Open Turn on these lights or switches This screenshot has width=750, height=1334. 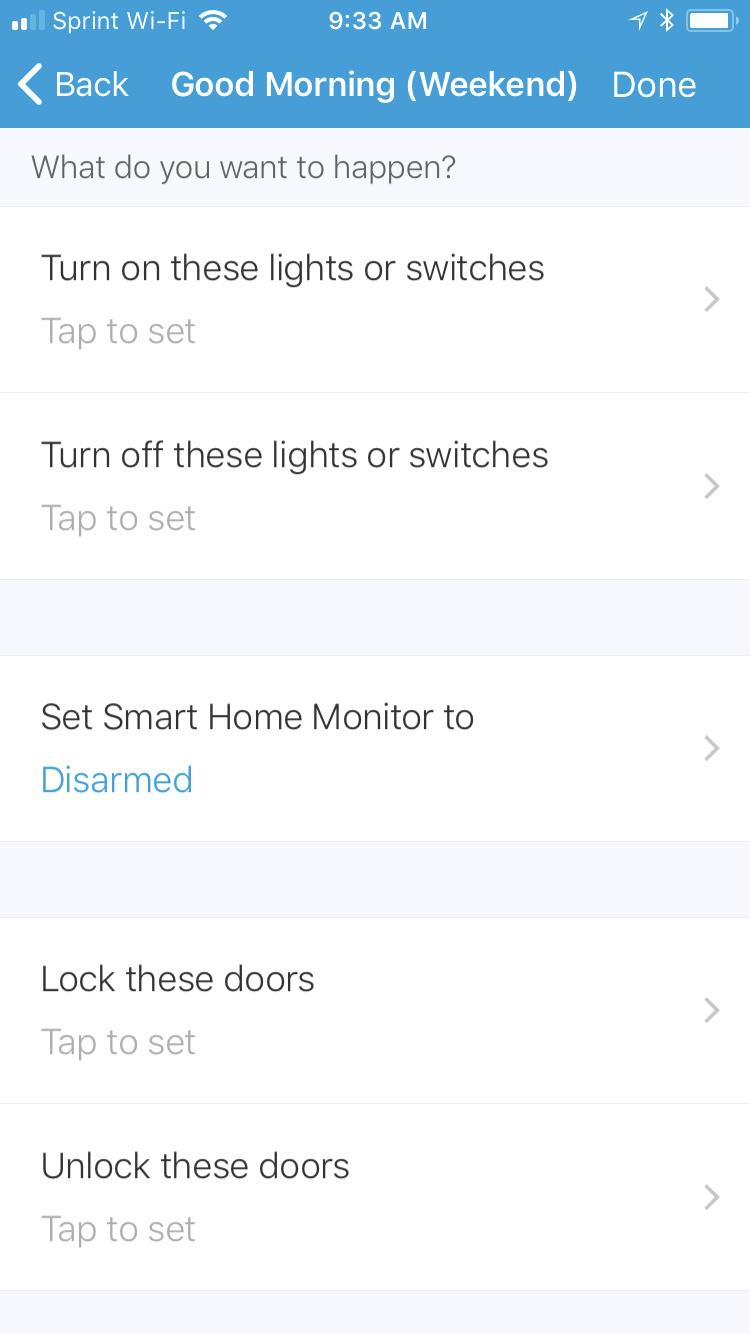pyautogui.click(x=375, y=299)
